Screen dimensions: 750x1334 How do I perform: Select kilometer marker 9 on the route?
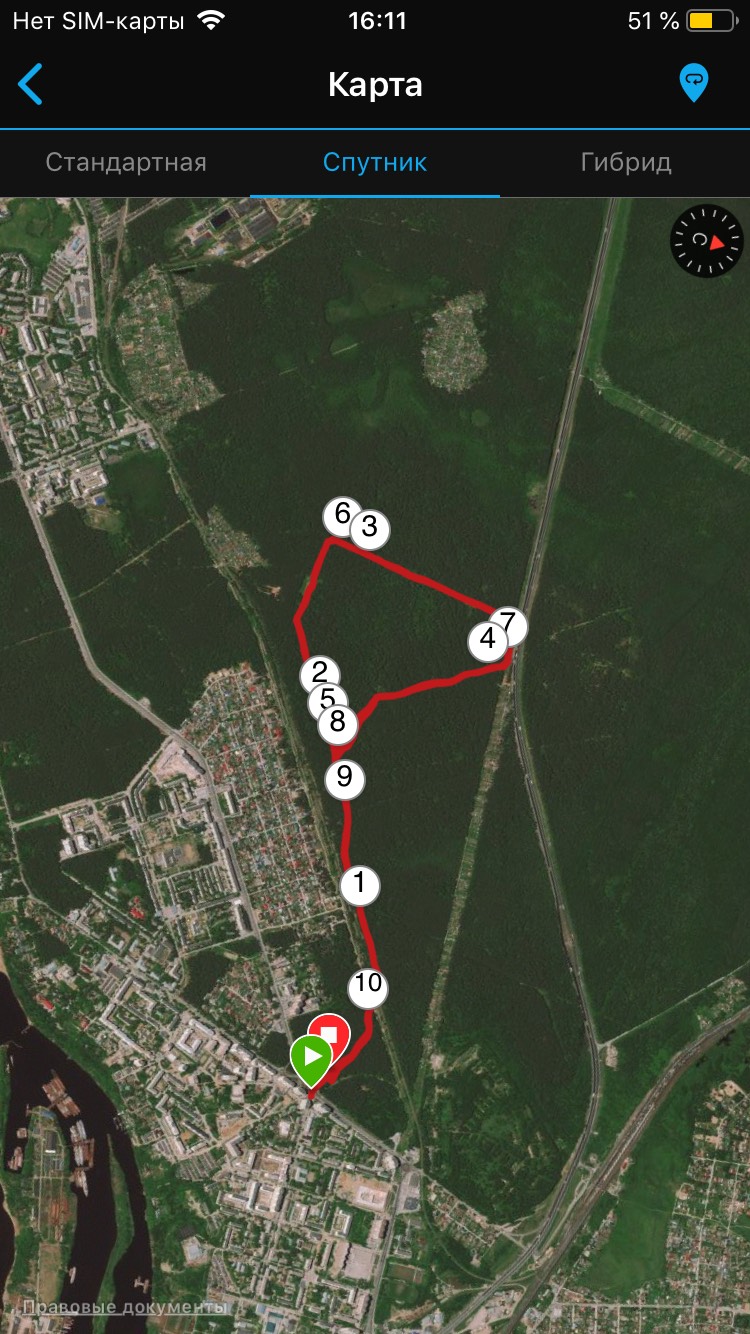[x=345, y=777]
